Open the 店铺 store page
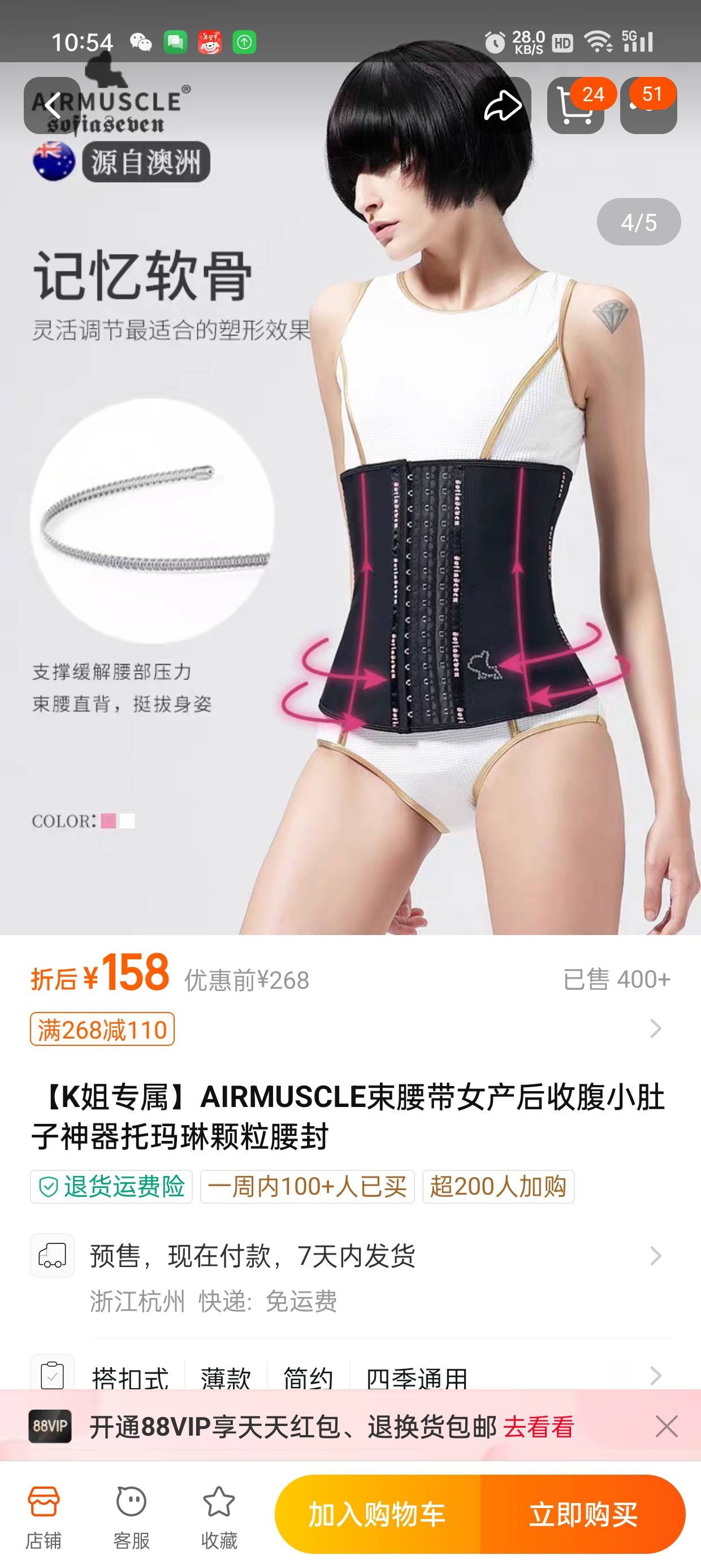 (x=43, y=1515)
